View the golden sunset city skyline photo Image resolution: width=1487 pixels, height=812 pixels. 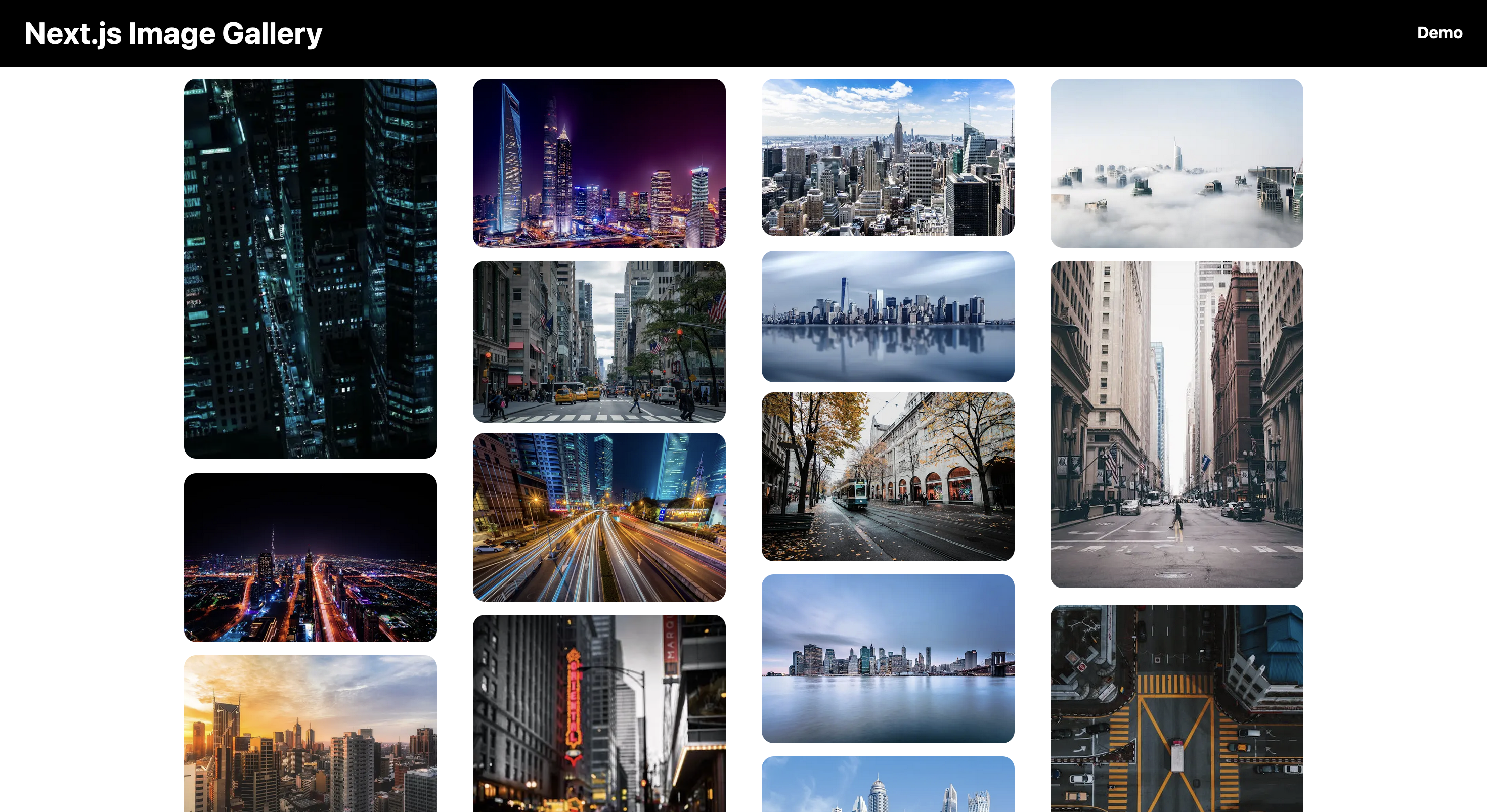310,734
